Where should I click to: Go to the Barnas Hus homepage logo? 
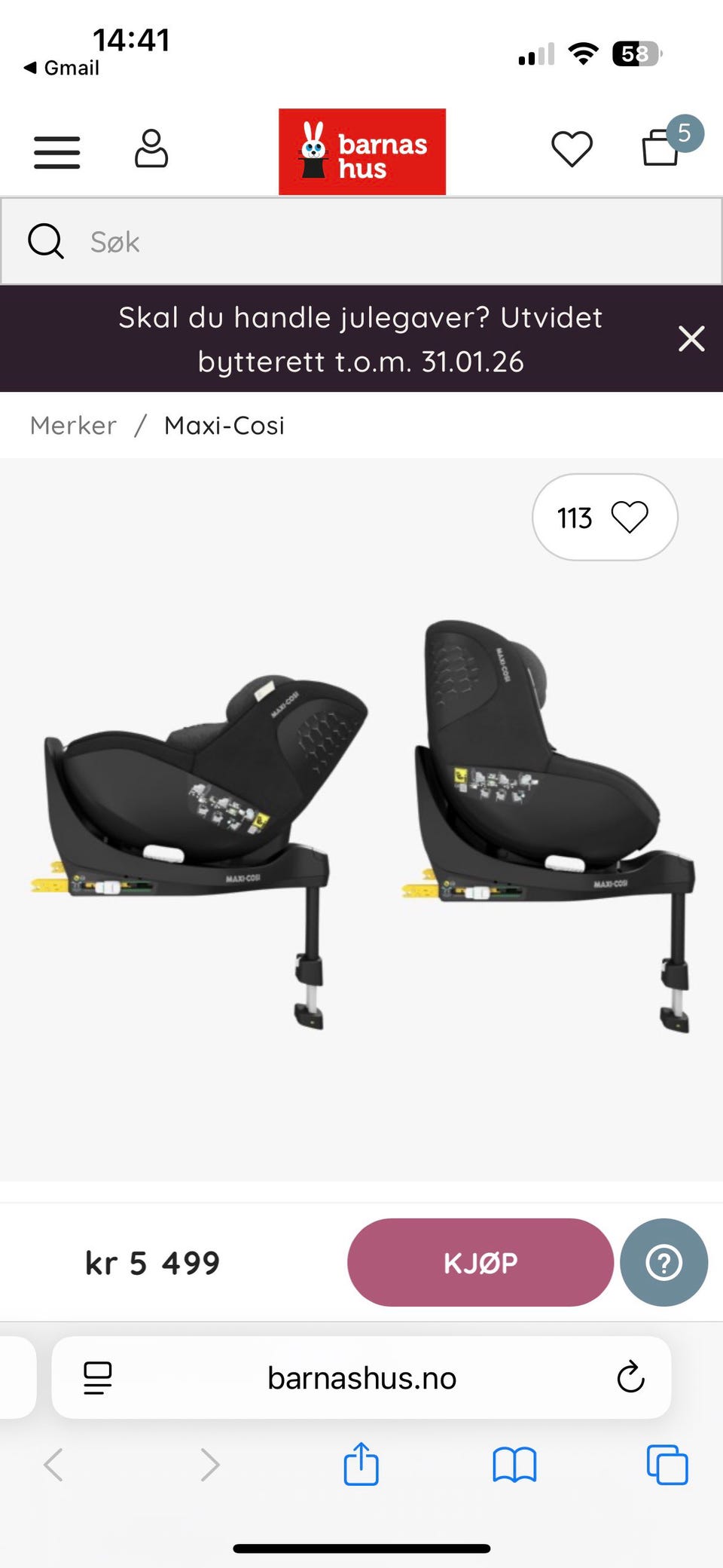(x=361, y=151)
